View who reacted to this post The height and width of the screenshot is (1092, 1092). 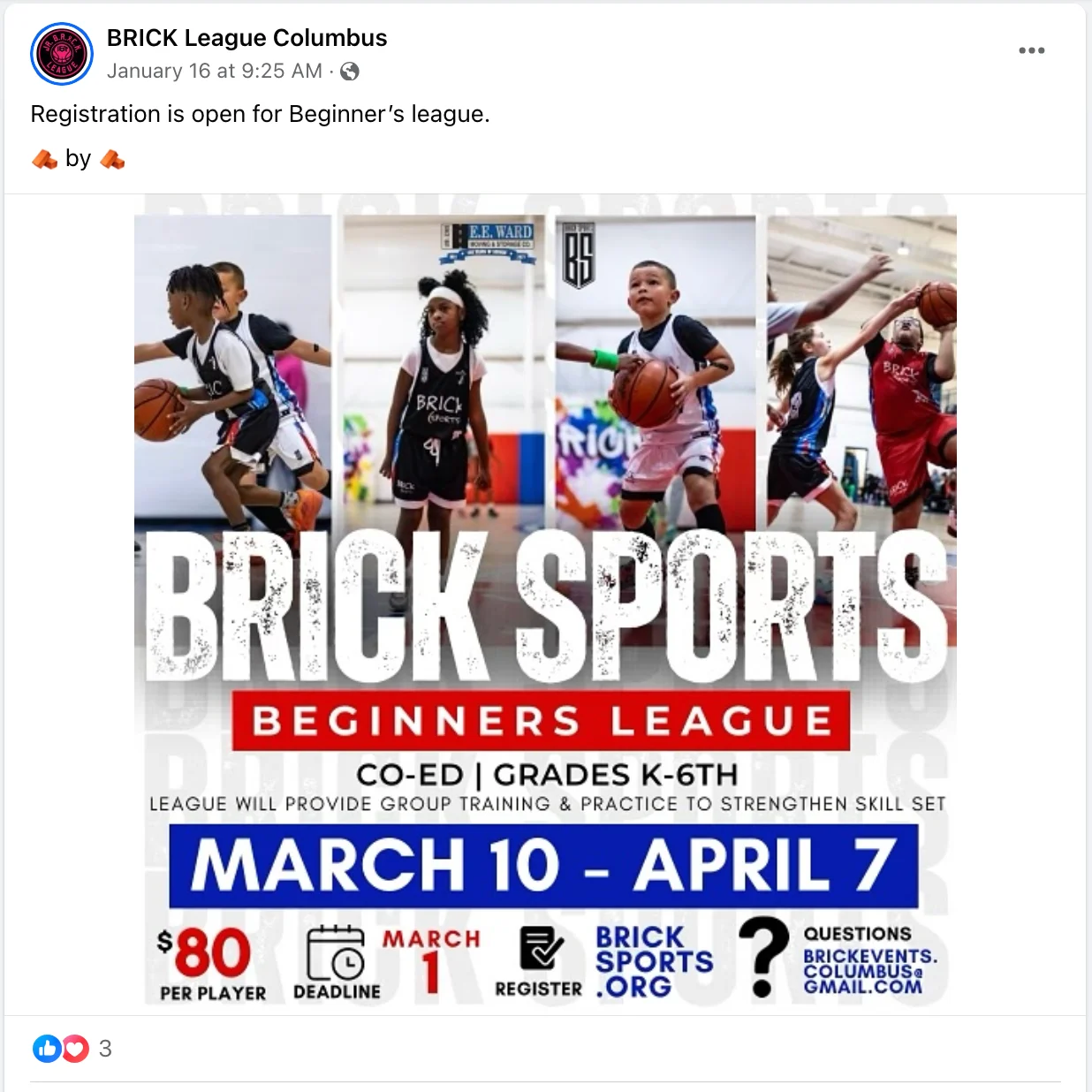73,1049
